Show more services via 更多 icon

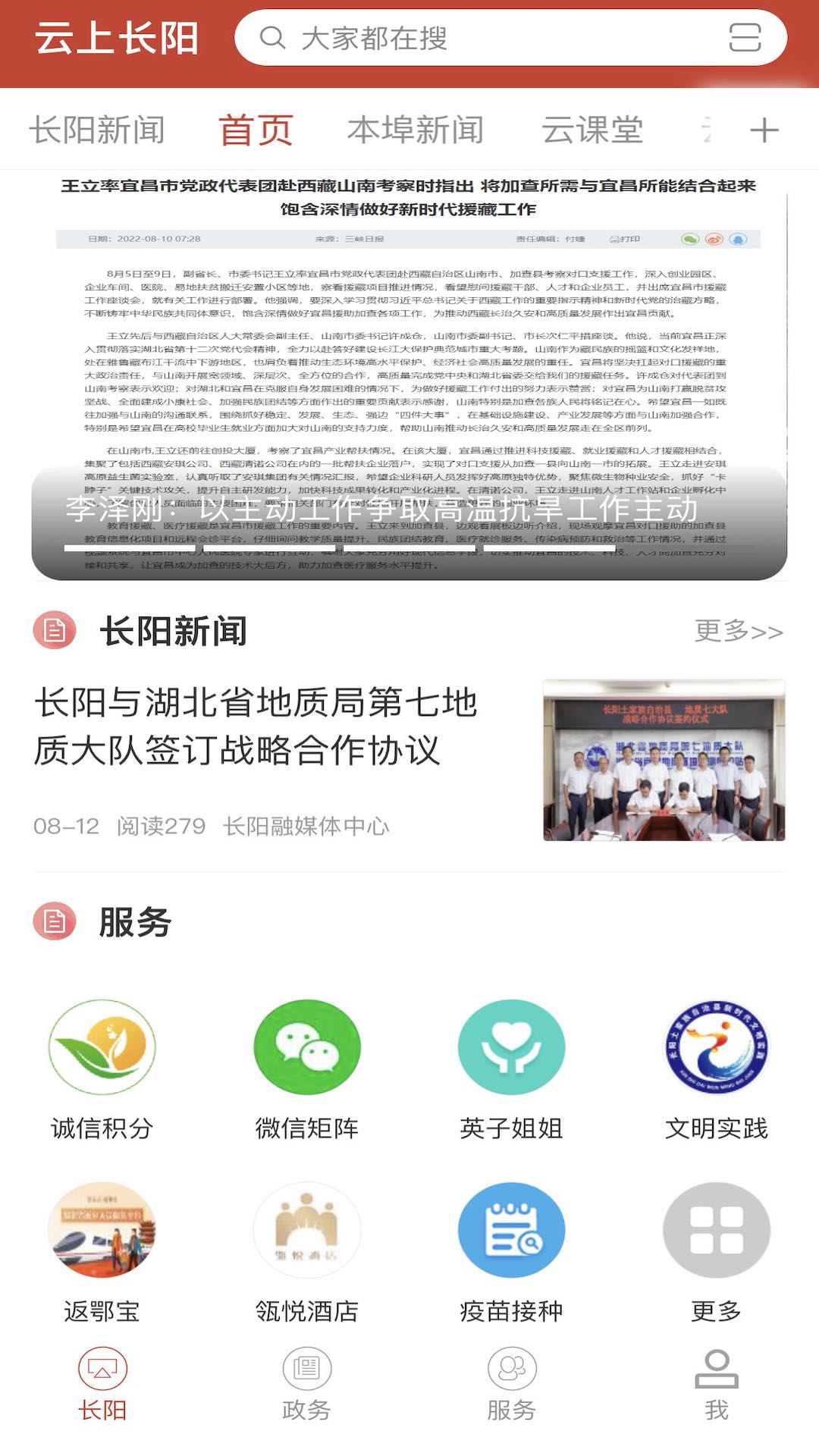coord(717,1251)
